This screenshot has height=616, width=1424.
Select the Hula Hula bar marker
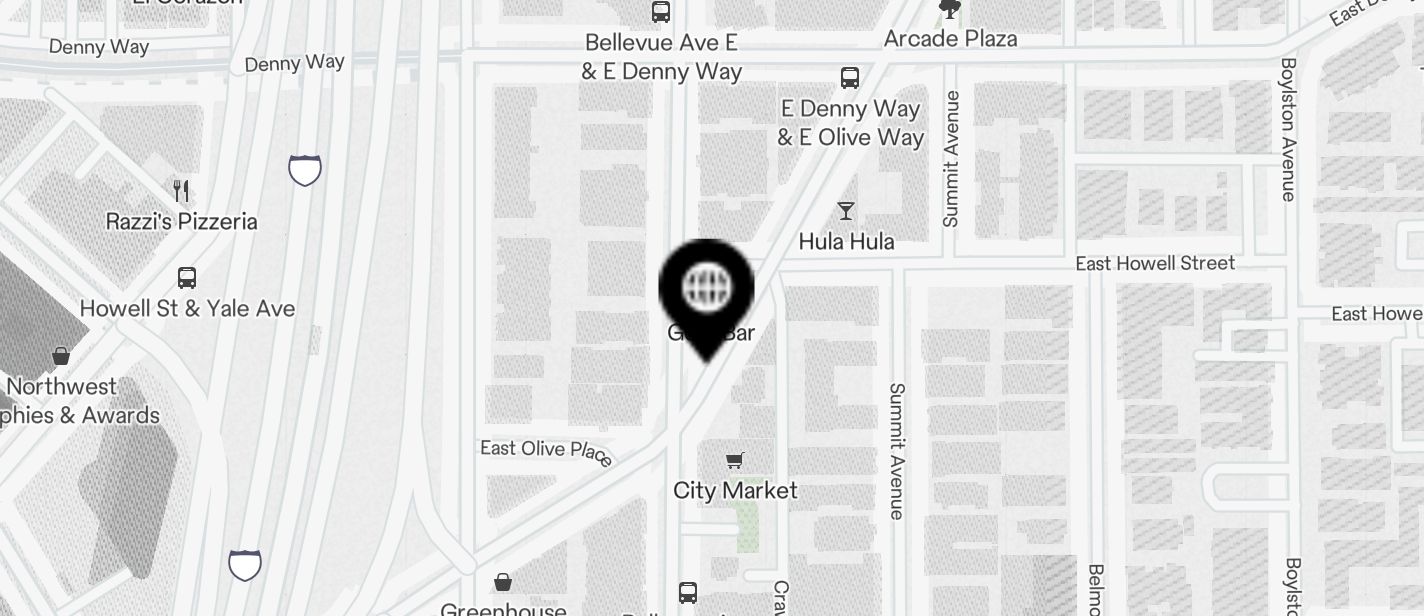[846, 211]
